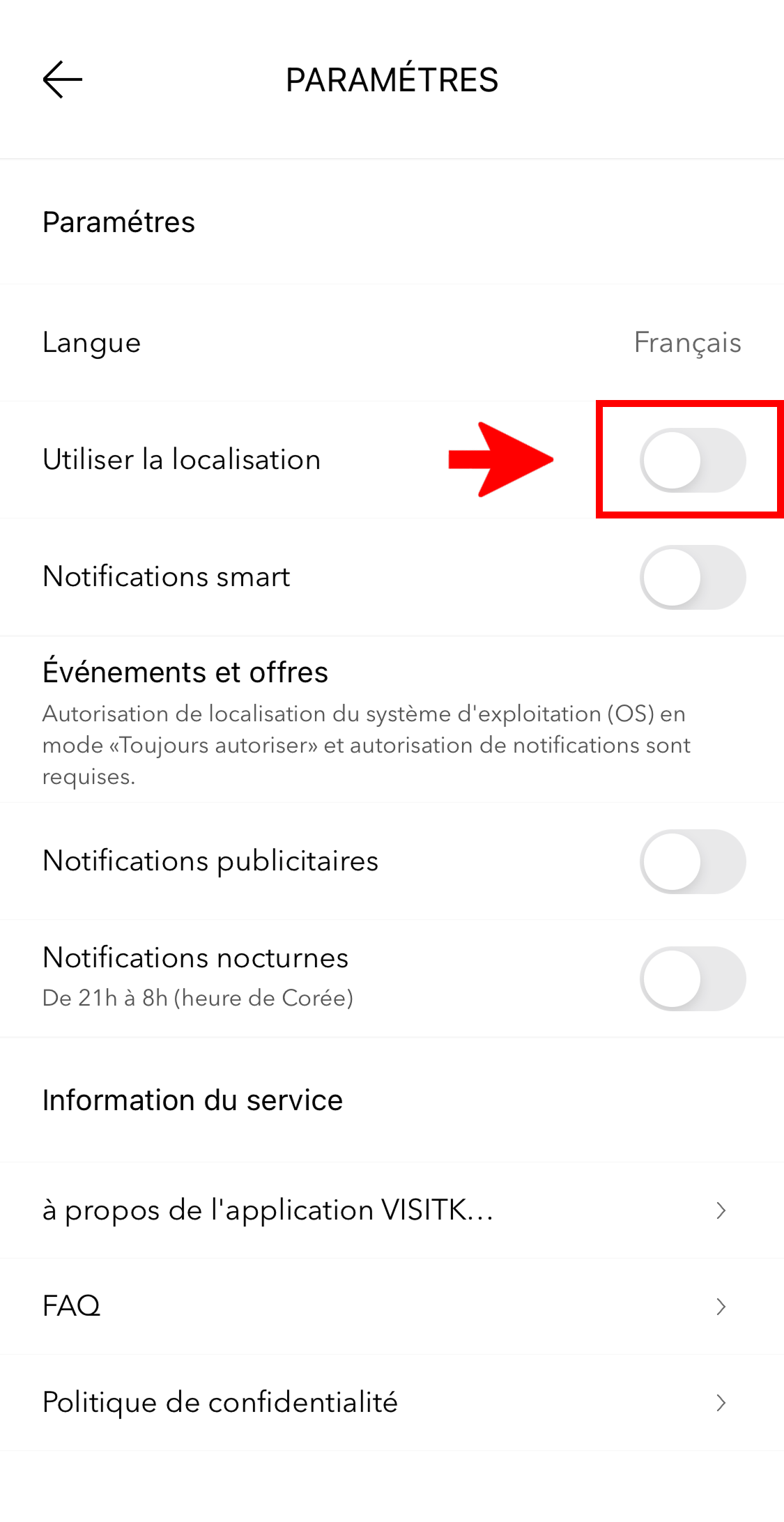Open à propos de l'application VISITK
Screen dimensions: 784x1522
click(392, 1210)
